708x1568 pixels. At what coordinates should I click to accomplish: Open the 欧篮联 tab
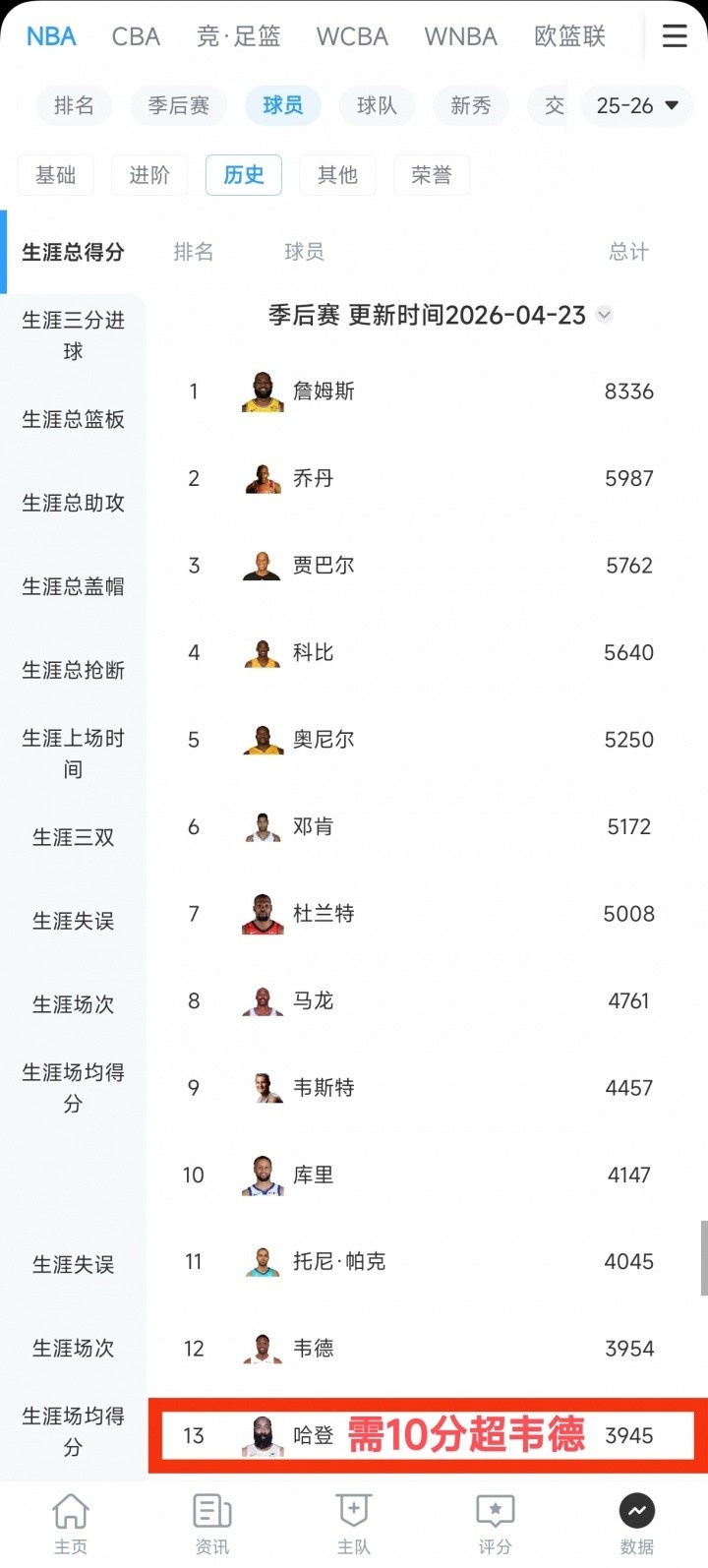pyautogui.click(x=569, y=36)
